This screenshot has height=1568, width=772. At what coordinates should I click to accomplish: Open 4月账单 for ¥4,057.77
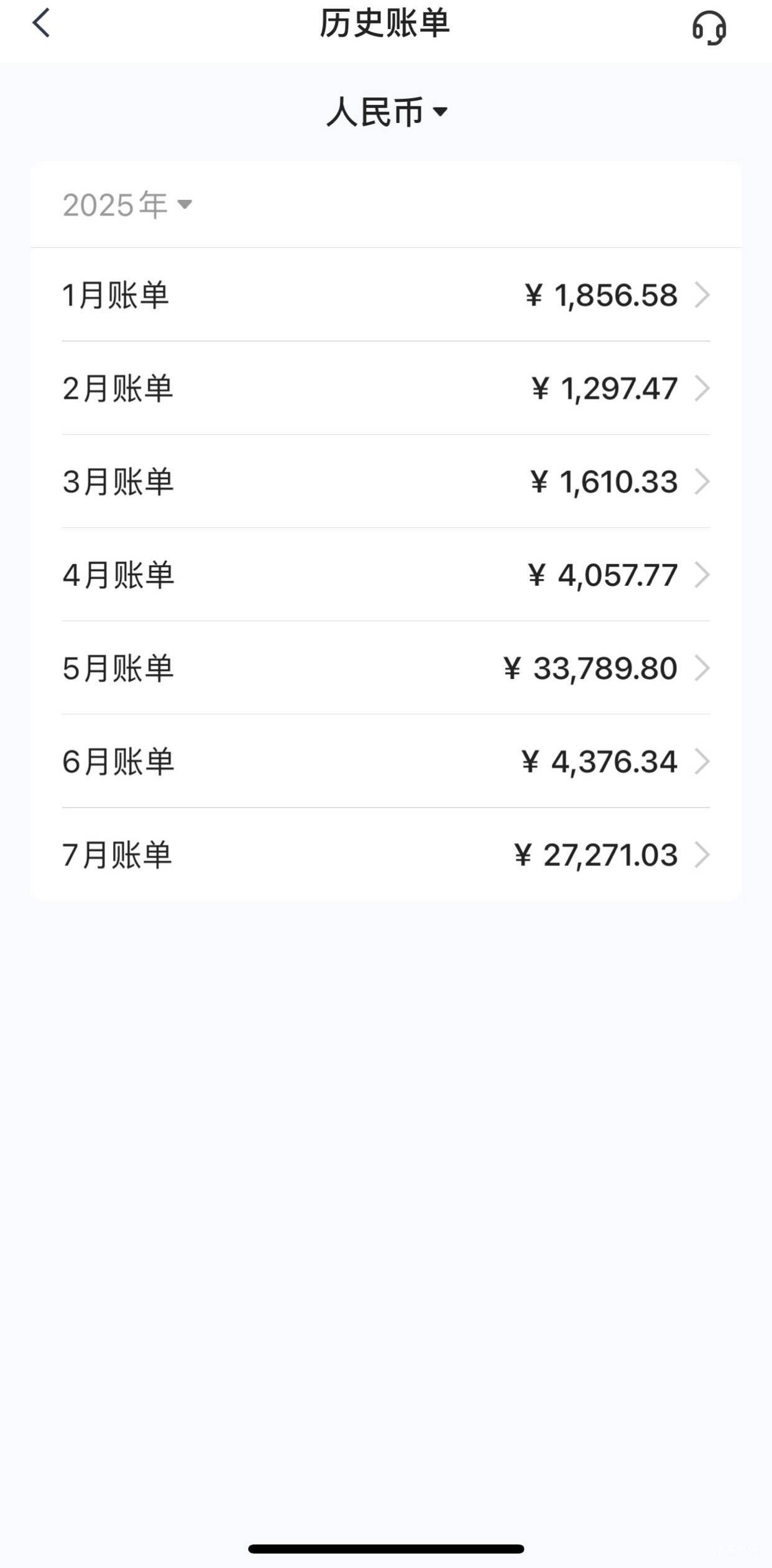[386, 575]
